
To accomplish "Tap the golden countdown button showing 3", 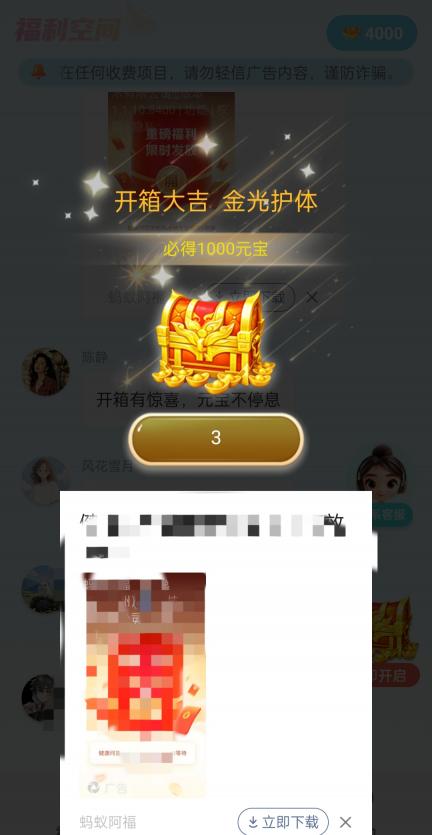I will point(216,438).
